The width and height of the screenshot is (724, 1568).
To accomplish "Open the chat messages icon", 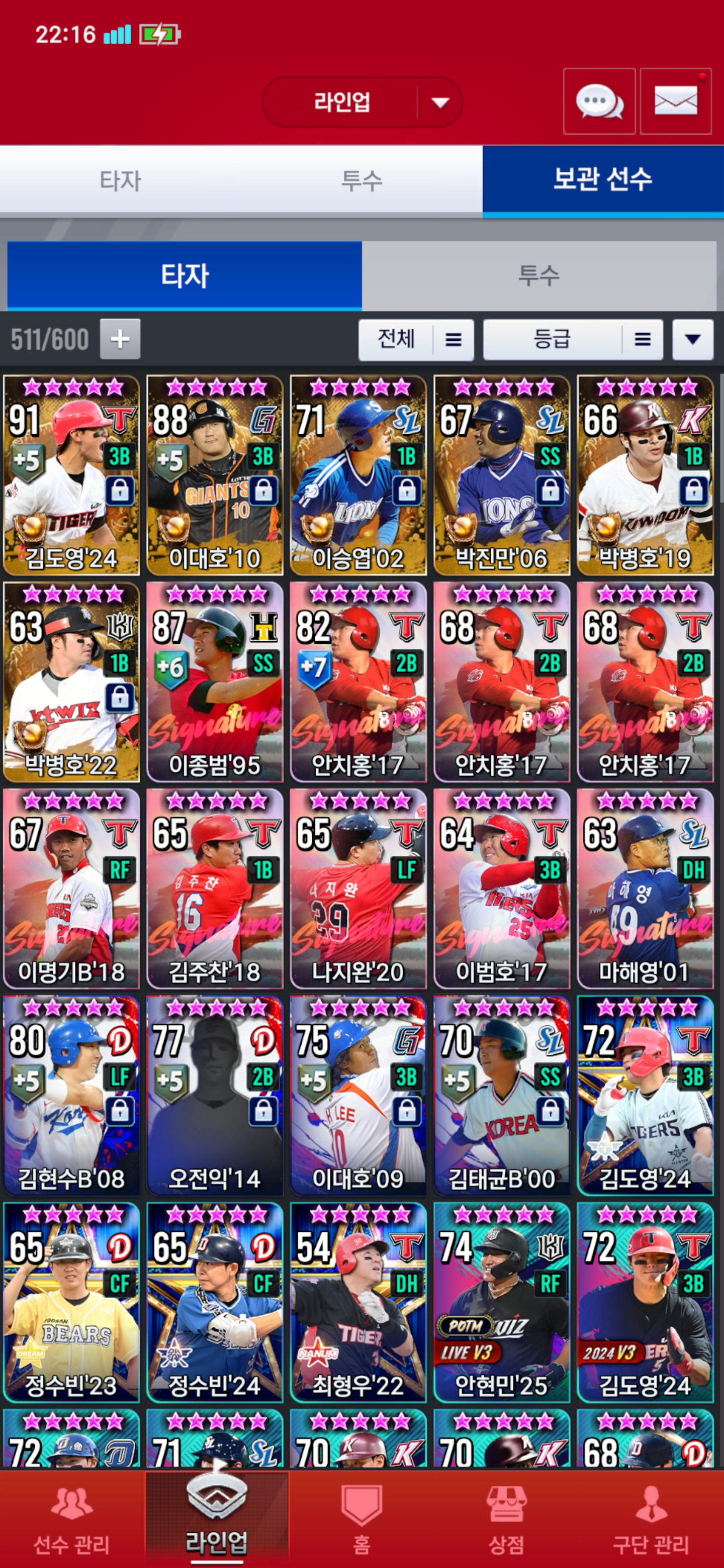I will [599, 101].
